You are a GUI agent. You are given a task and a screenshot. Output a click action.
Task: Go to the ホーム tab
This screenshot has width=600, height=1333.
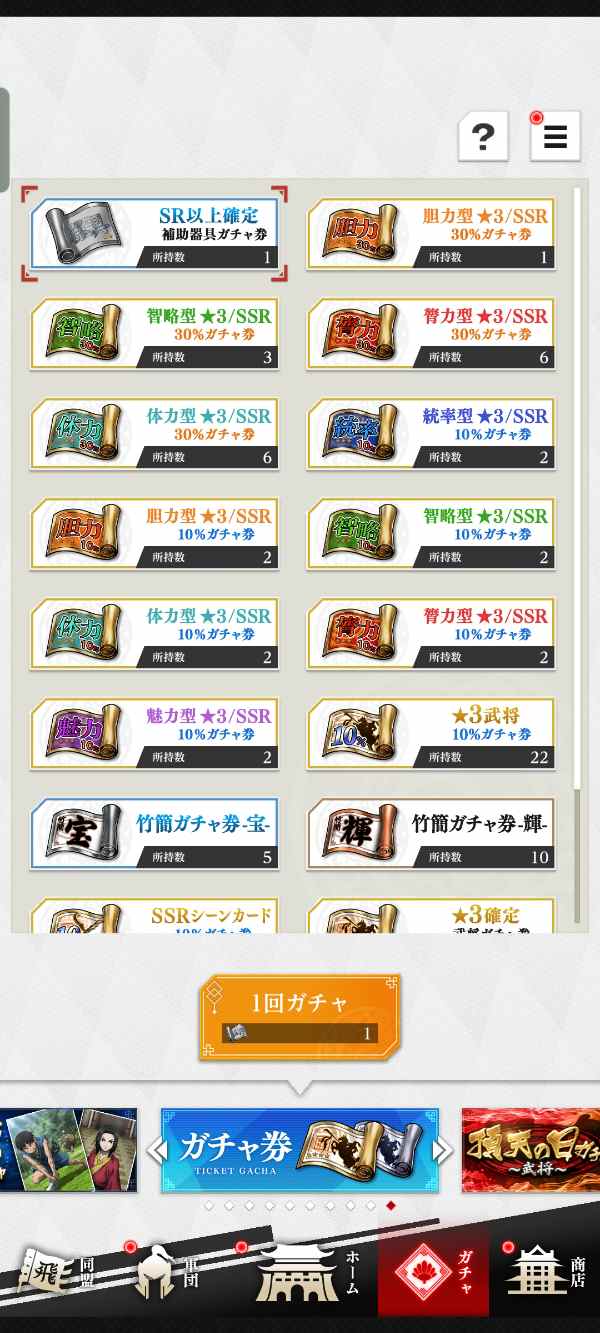pos(305,1272)
